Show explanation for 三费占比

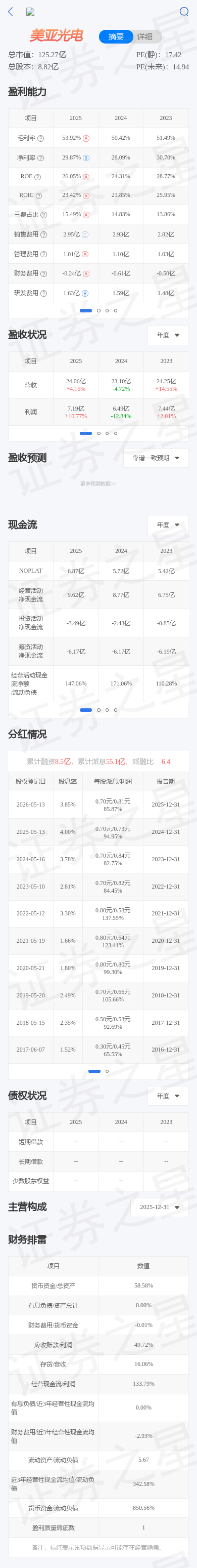click(44, 215)
